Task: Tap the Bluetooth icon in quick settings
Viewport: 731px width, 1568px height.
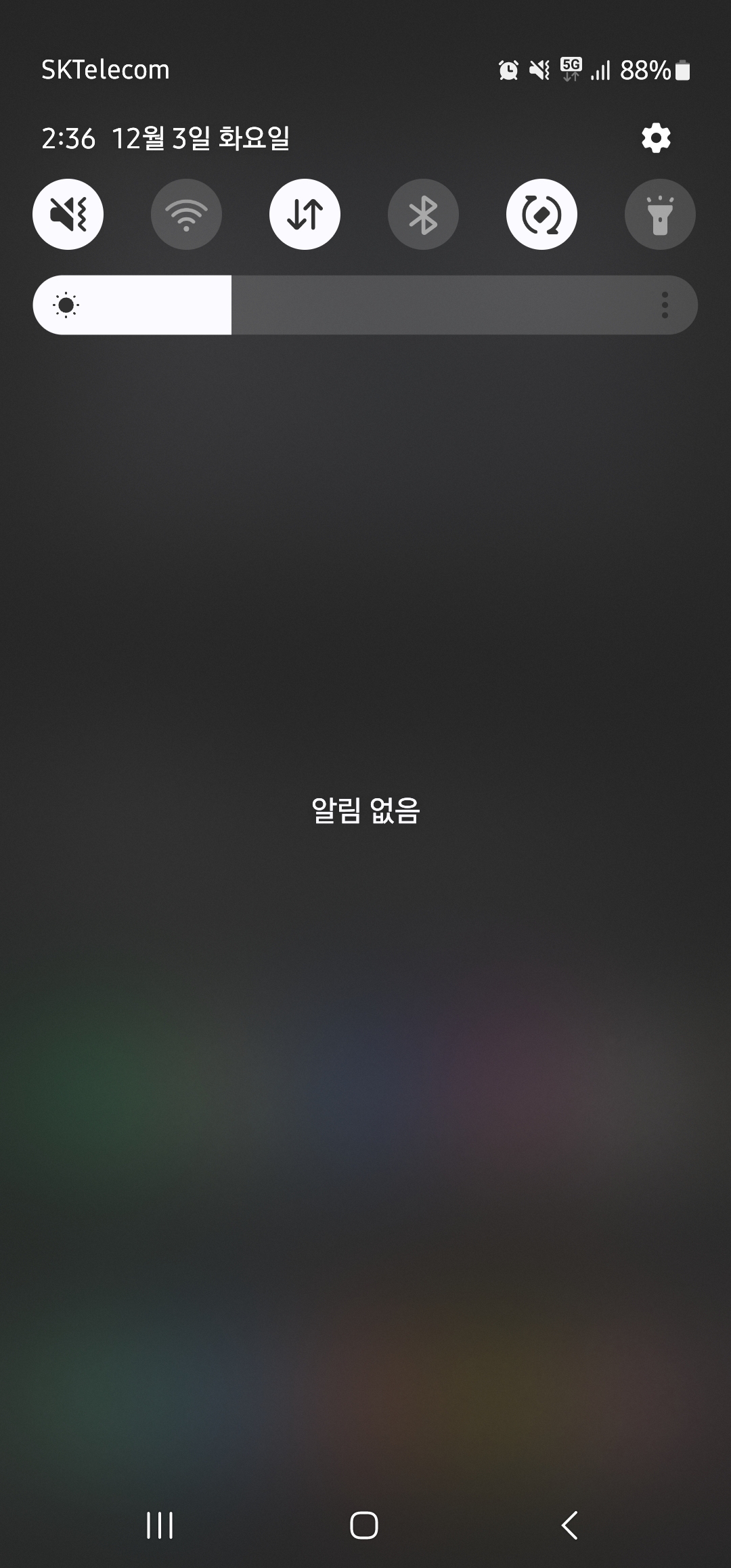Action: click(423, 213)
